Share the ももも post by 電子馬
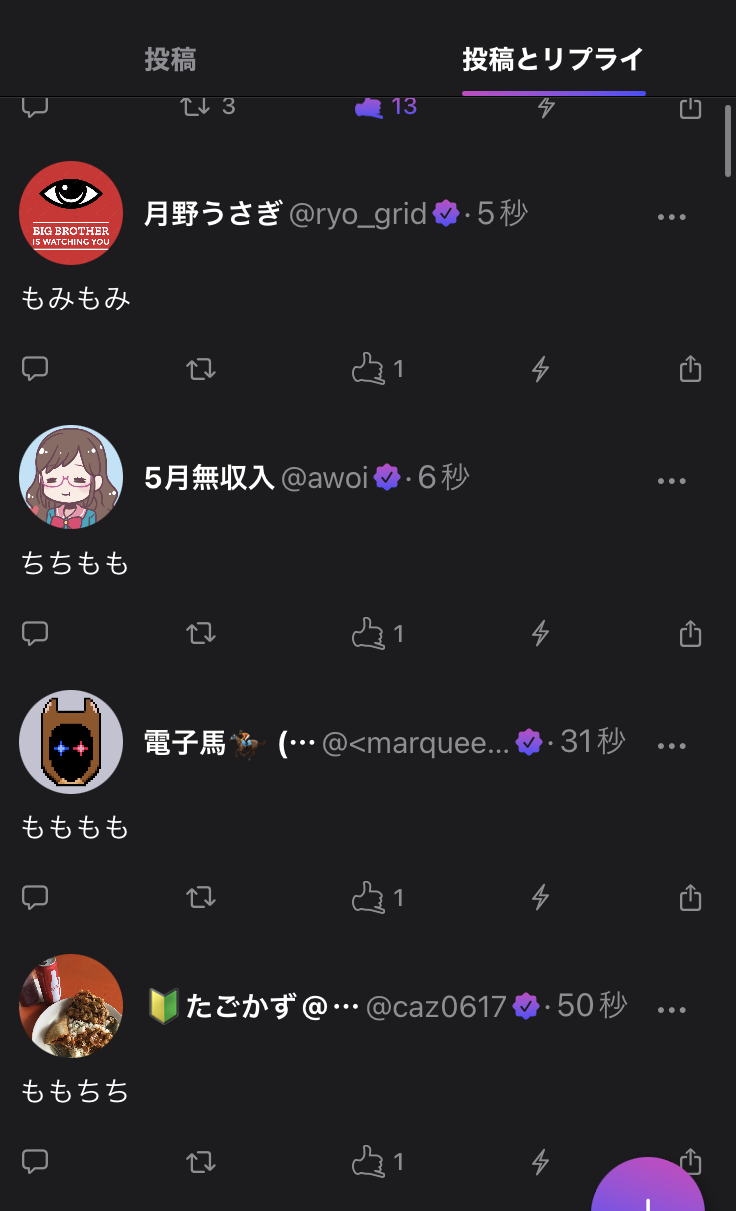The width and height of the screenshot is (736, 1211). [x=690, y=897]
